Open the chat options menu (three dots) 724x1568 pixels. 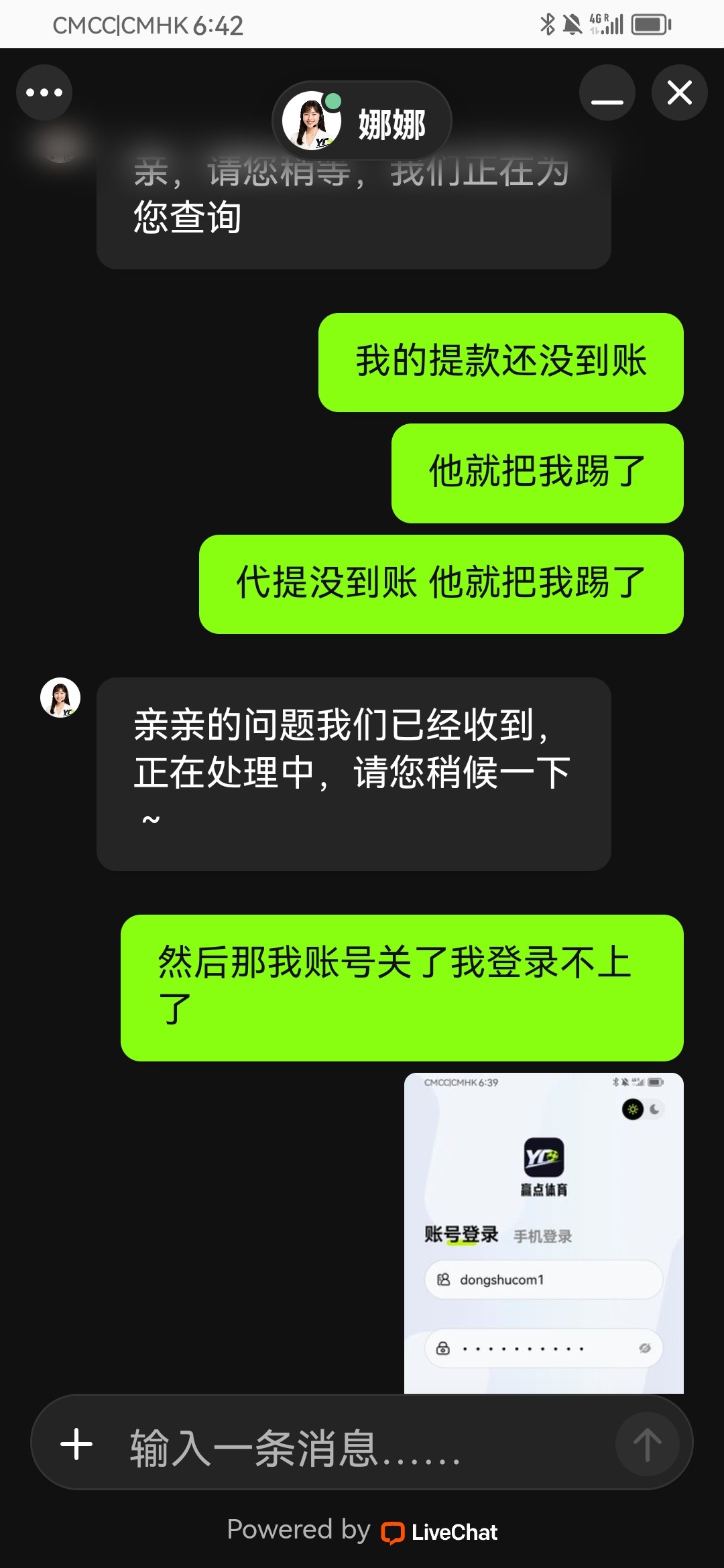pyautogui.click(x=43, y=92)
